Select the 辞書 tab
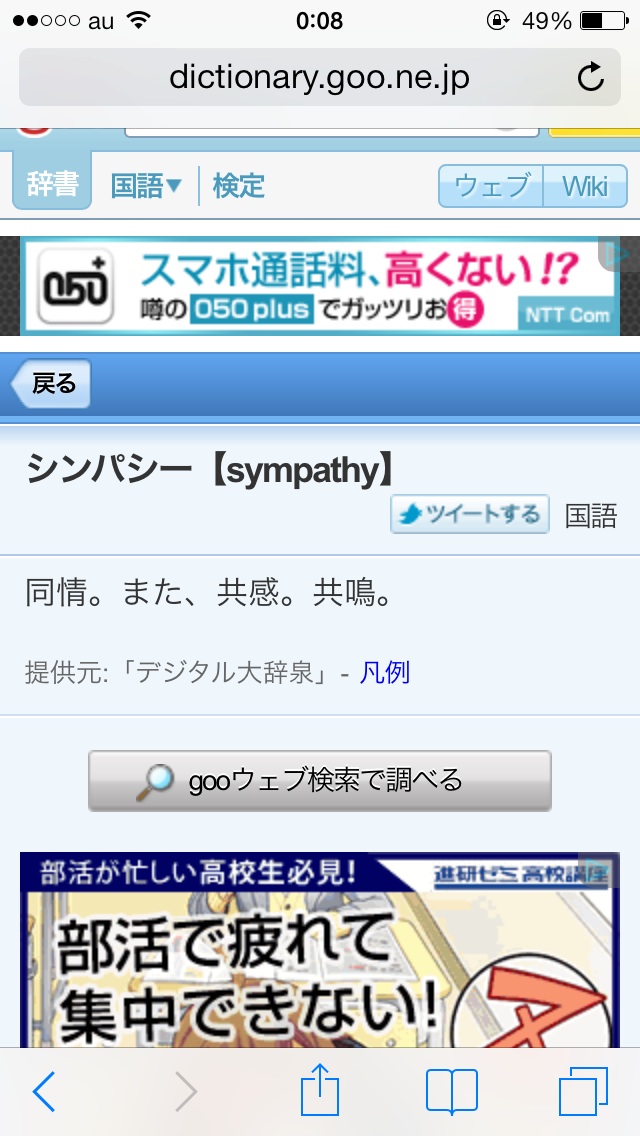Screen dimensions: 640x1136 51,184
